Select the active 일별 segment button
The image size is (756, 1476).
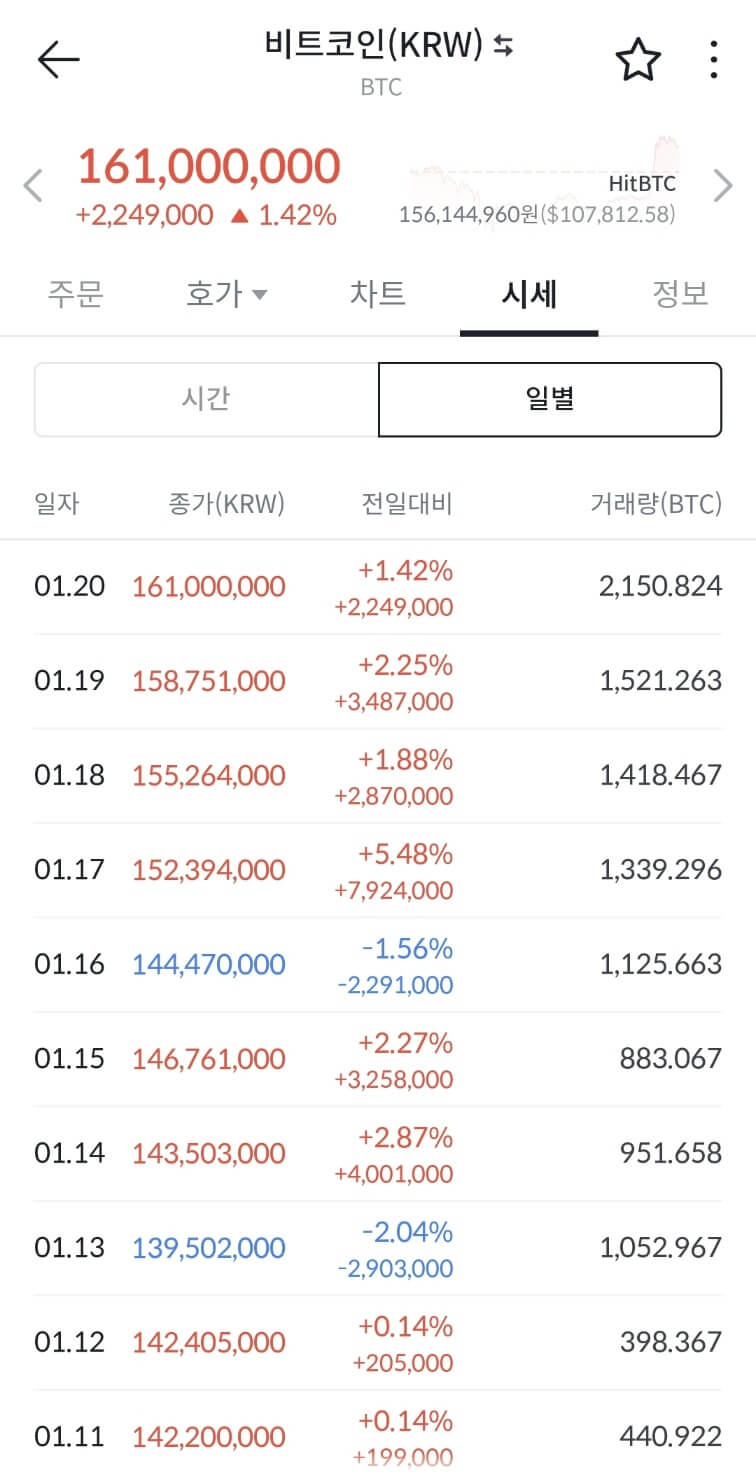549,399
